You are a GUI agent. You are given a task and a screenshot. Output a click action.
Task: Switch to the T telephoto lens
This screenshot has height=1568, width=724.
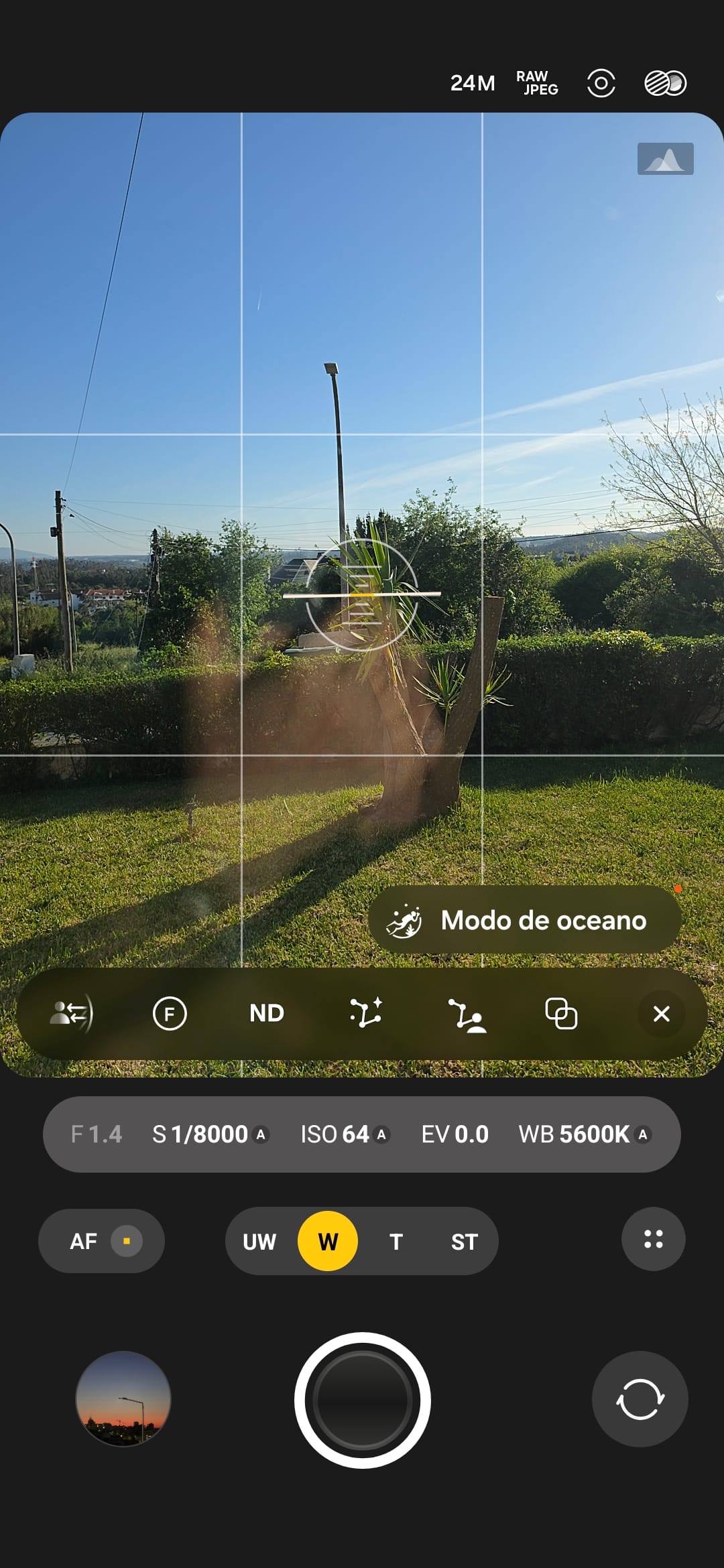pyautogui.click(x=396, y=1242)
